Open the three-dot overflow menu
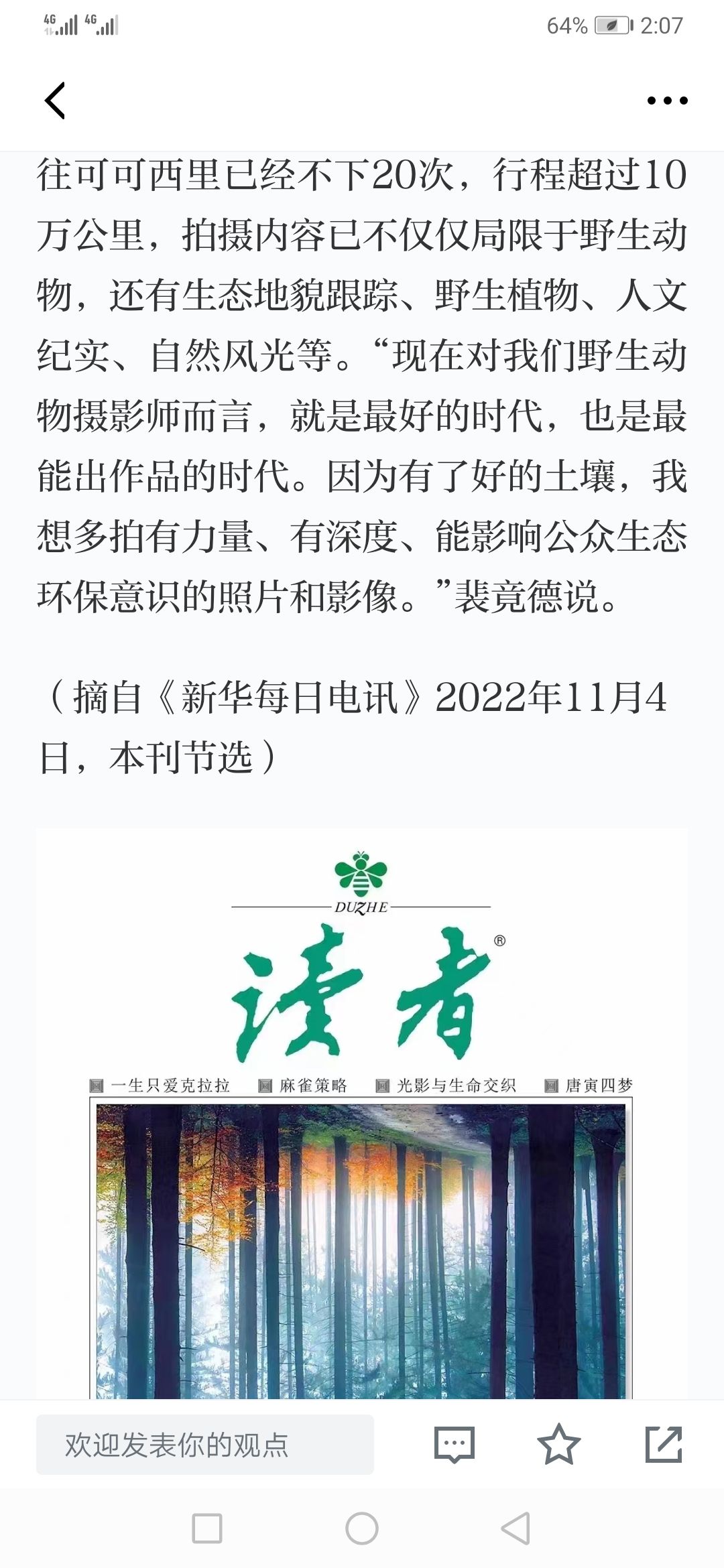 pyautogui.click(x=667, y=101)
